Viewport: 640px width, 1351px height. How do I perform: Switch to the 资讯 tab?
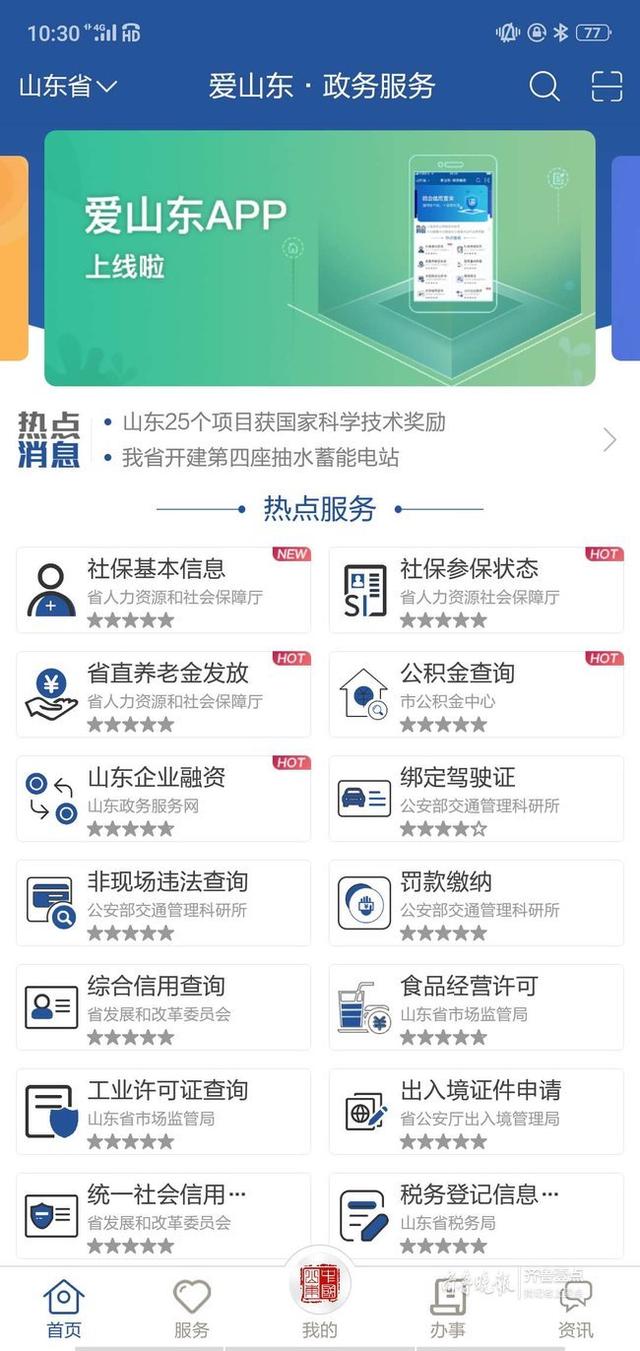pos(576,1308)
